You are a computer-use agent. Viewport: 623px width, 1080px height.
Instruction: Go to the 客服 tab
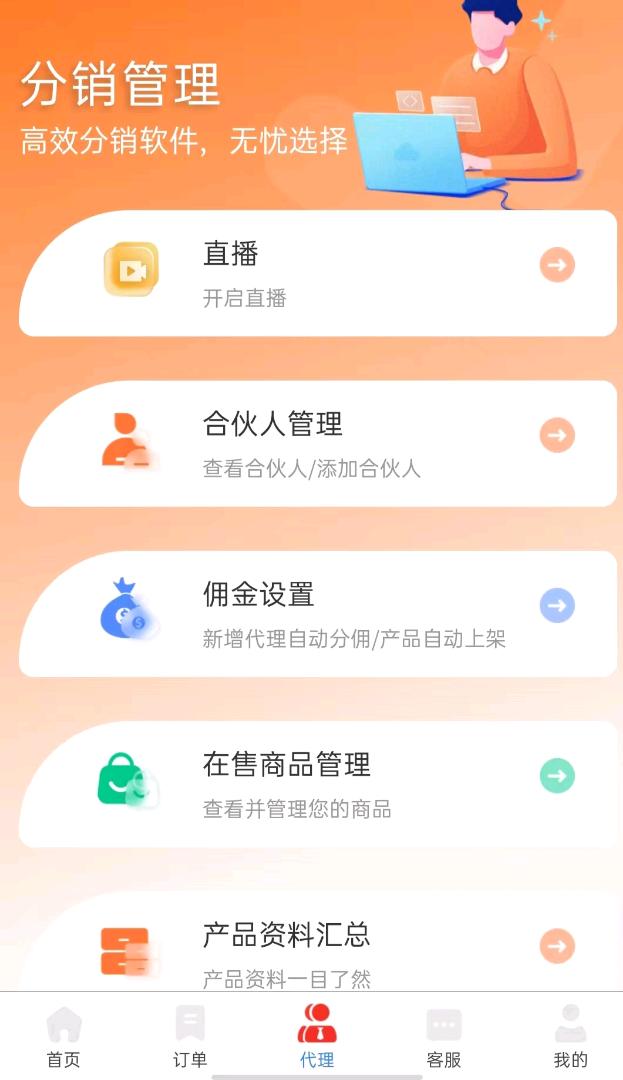pyautogui.click(x=444, y=1037)
